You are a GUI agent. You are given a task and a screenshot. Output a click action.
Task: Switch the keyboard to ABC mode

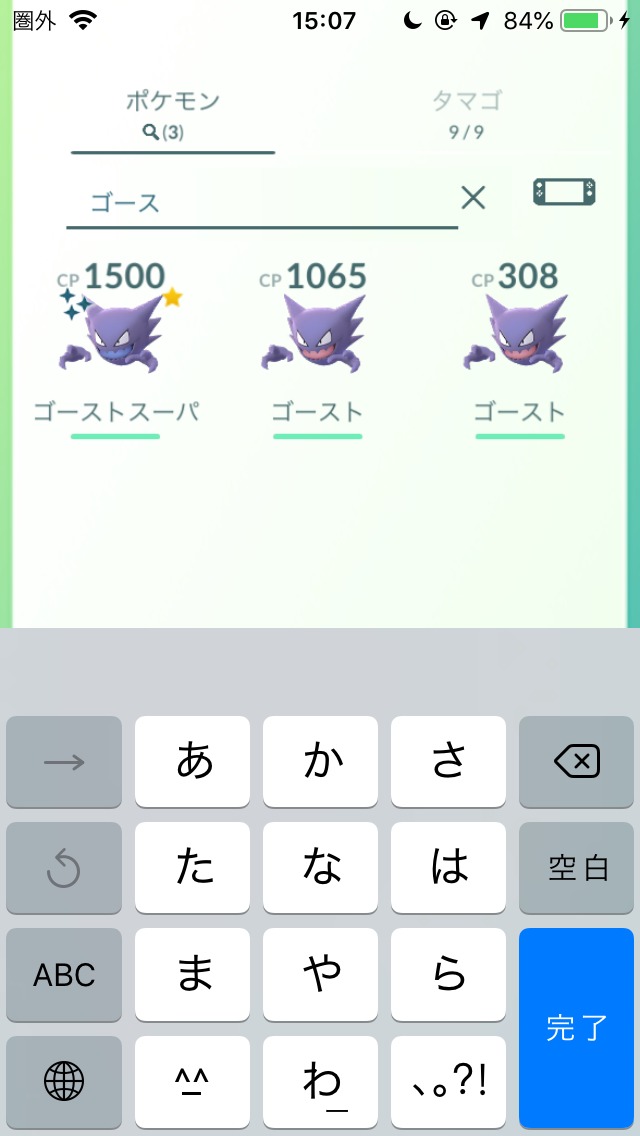coord(64,974)
